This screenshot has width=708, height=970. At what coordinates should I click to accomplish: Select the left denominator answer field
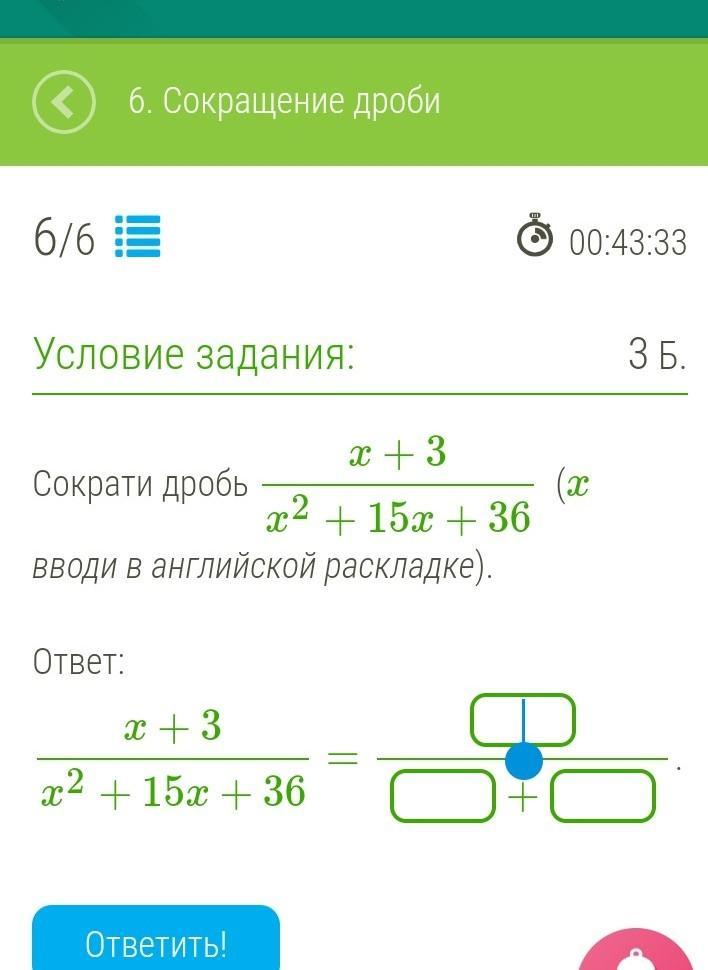tap(442, 798)
